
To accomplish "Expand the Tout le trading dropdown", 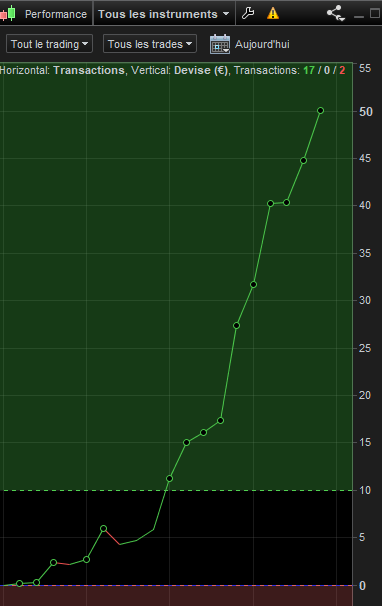I will (x=49, y=44).
